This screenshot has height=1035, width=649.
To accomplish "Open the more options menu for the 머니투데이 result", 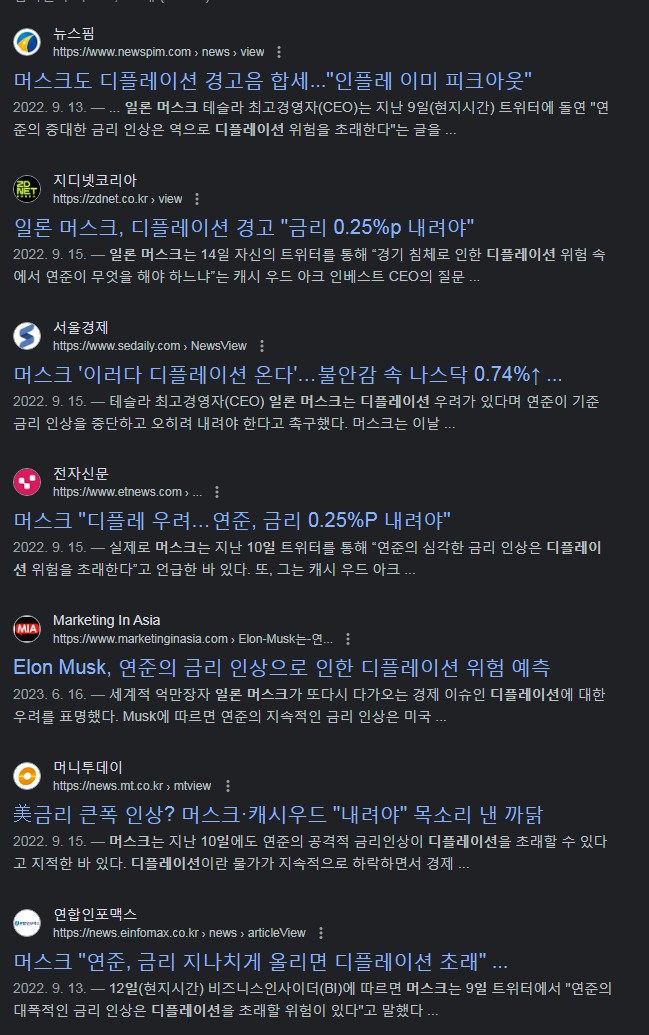I will pos(226,786).
